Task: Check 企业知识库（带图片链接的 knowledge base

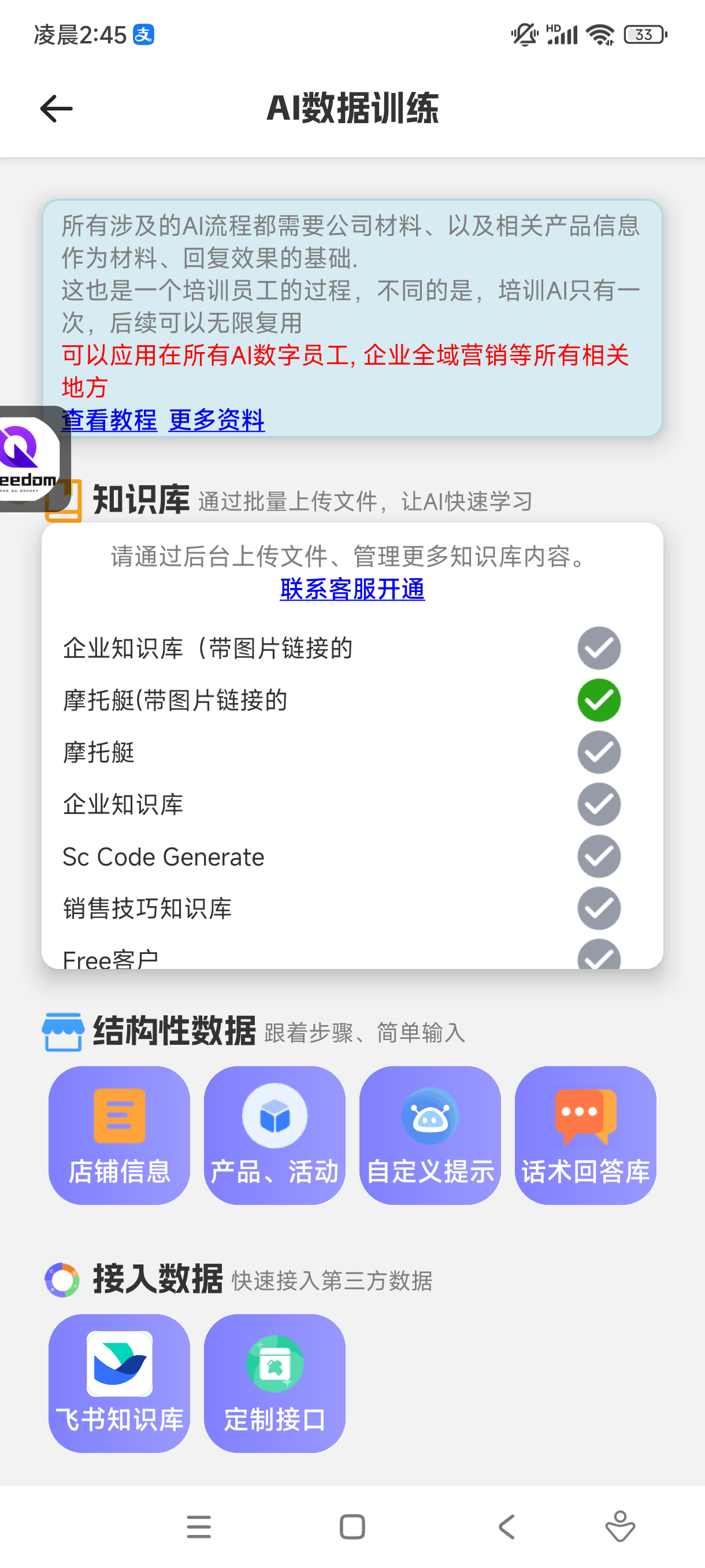Action: [x=599, y=648]
